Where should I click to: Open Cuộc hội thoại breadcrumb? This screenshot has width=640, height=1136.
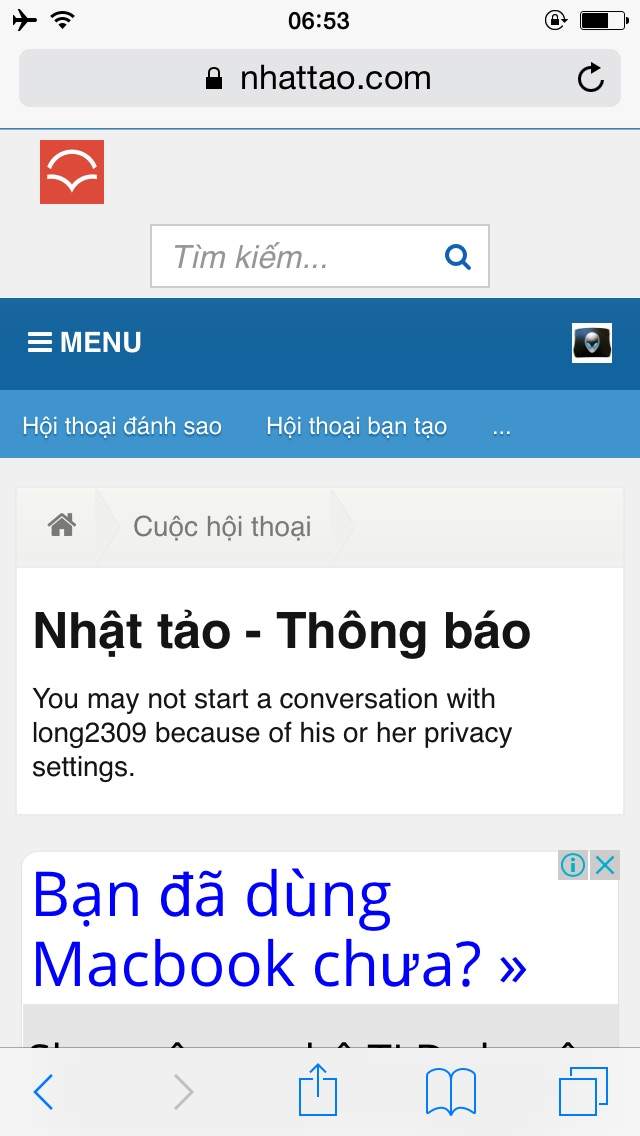pos(222,526)
